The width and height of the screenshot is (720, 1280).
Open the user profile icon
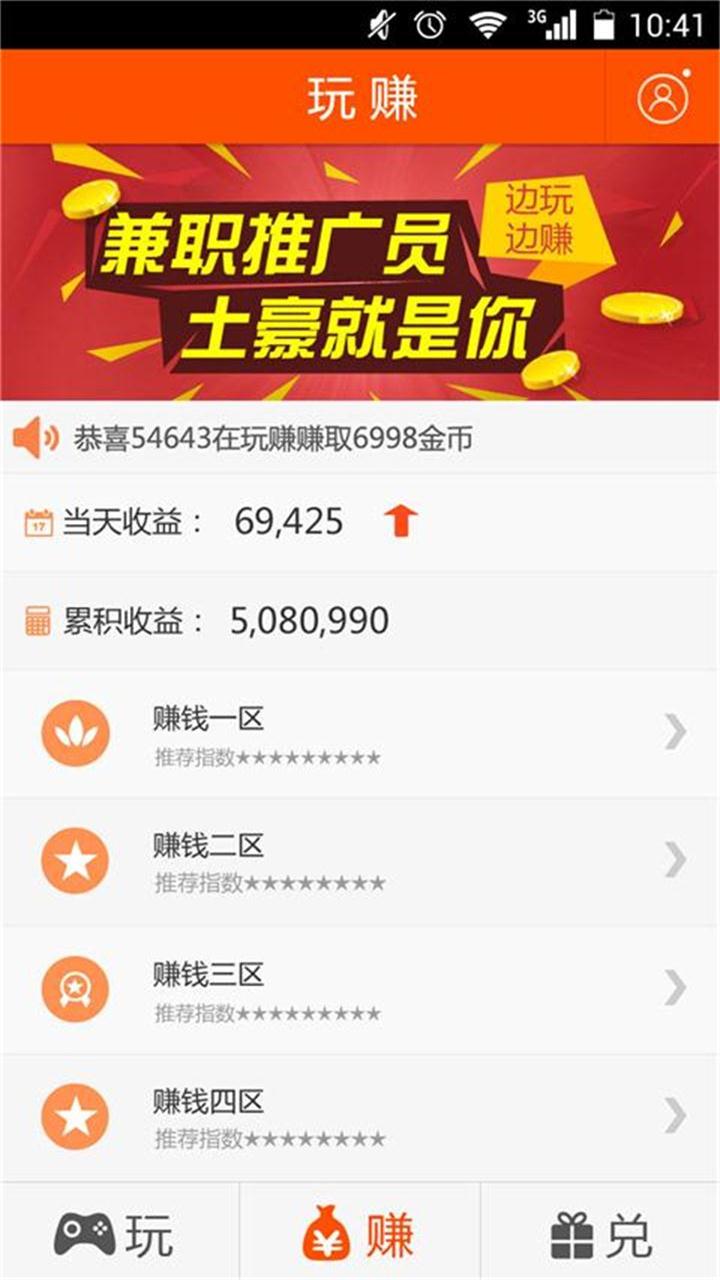[x=662, y=97]
